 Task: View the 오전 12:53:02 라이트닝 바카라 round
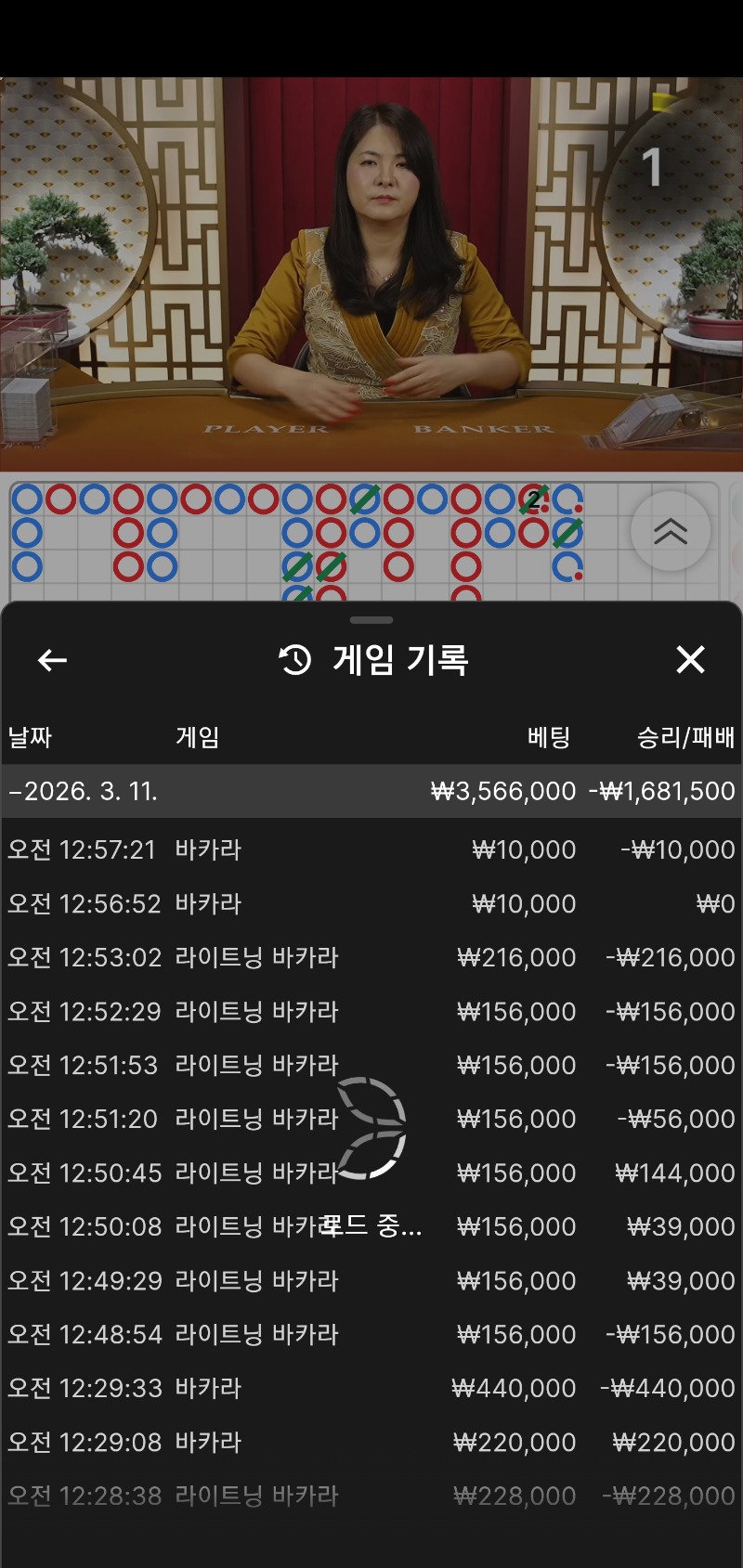point(371,957)
